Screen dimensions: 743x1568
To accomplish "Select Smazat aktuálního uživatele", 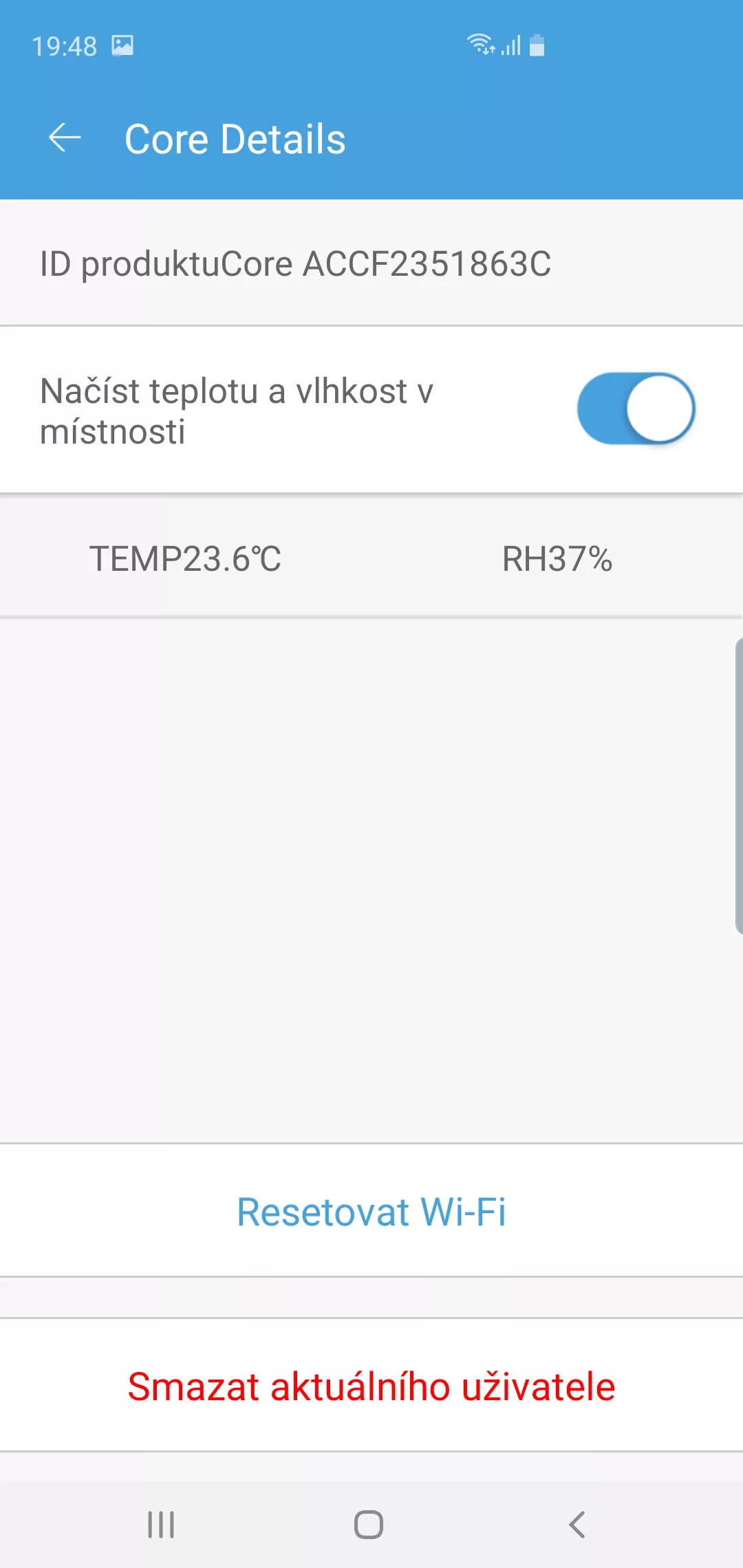I will (x=371, y=1386).
